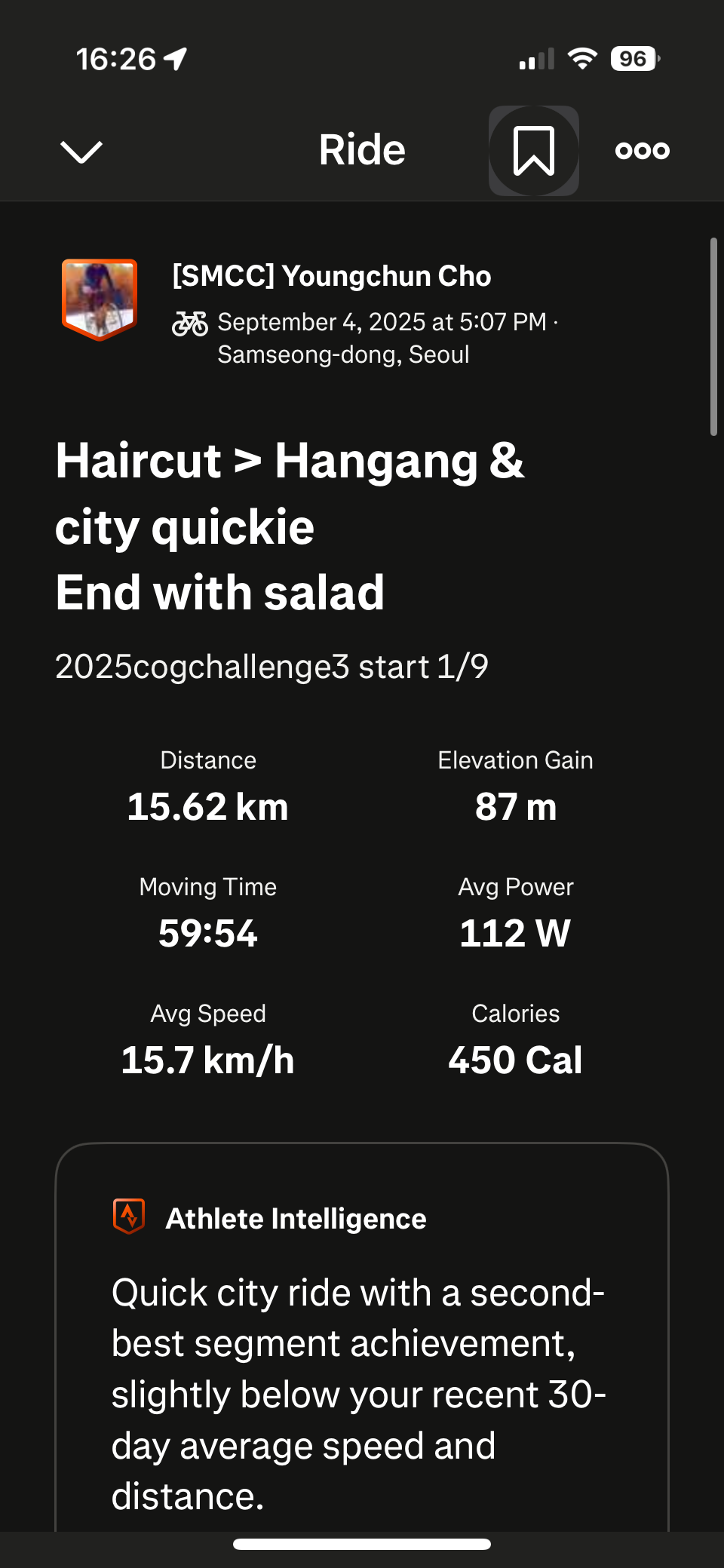
Task: Bookmark this ride activity
Action: (534, 151)
